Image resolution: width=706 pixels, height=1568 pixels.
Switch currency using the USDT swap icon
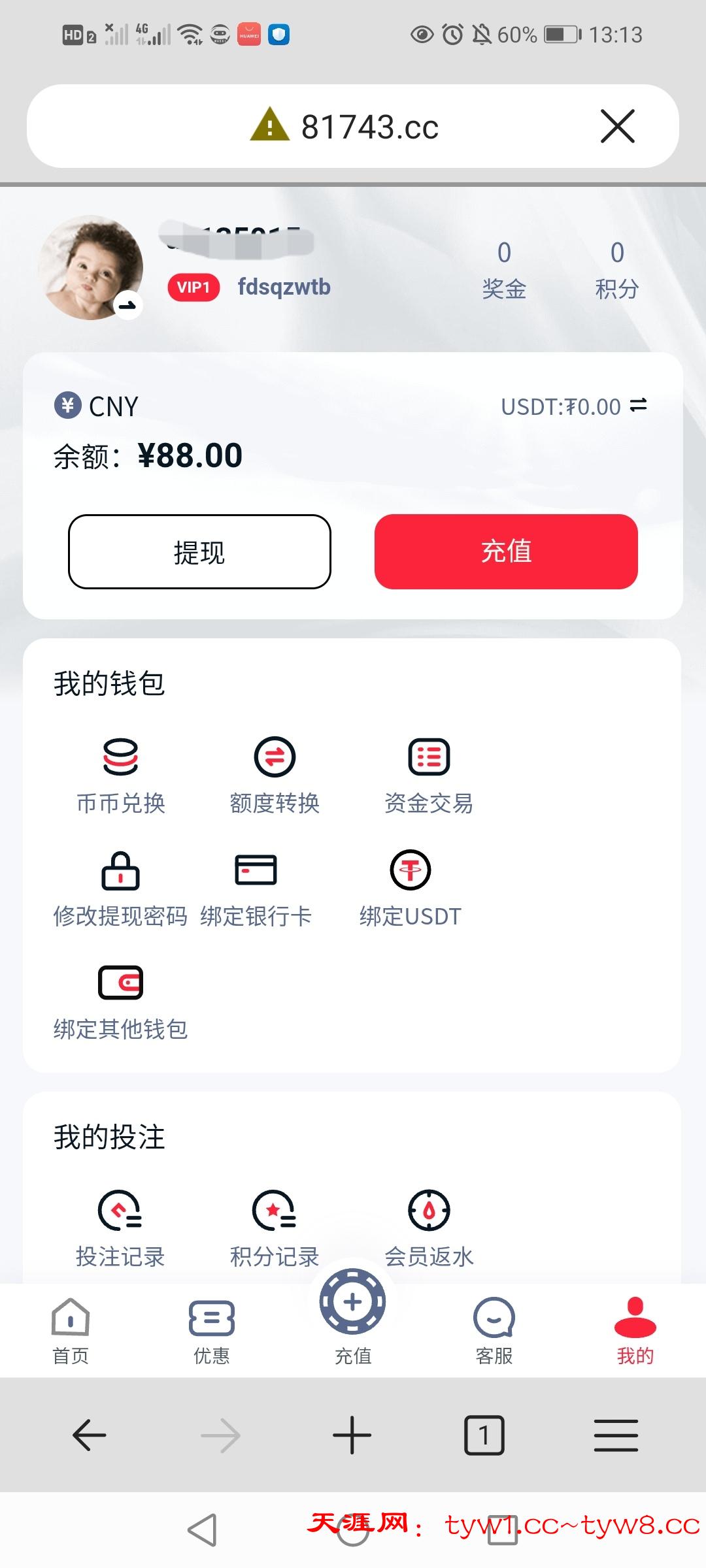click(638, 406)
